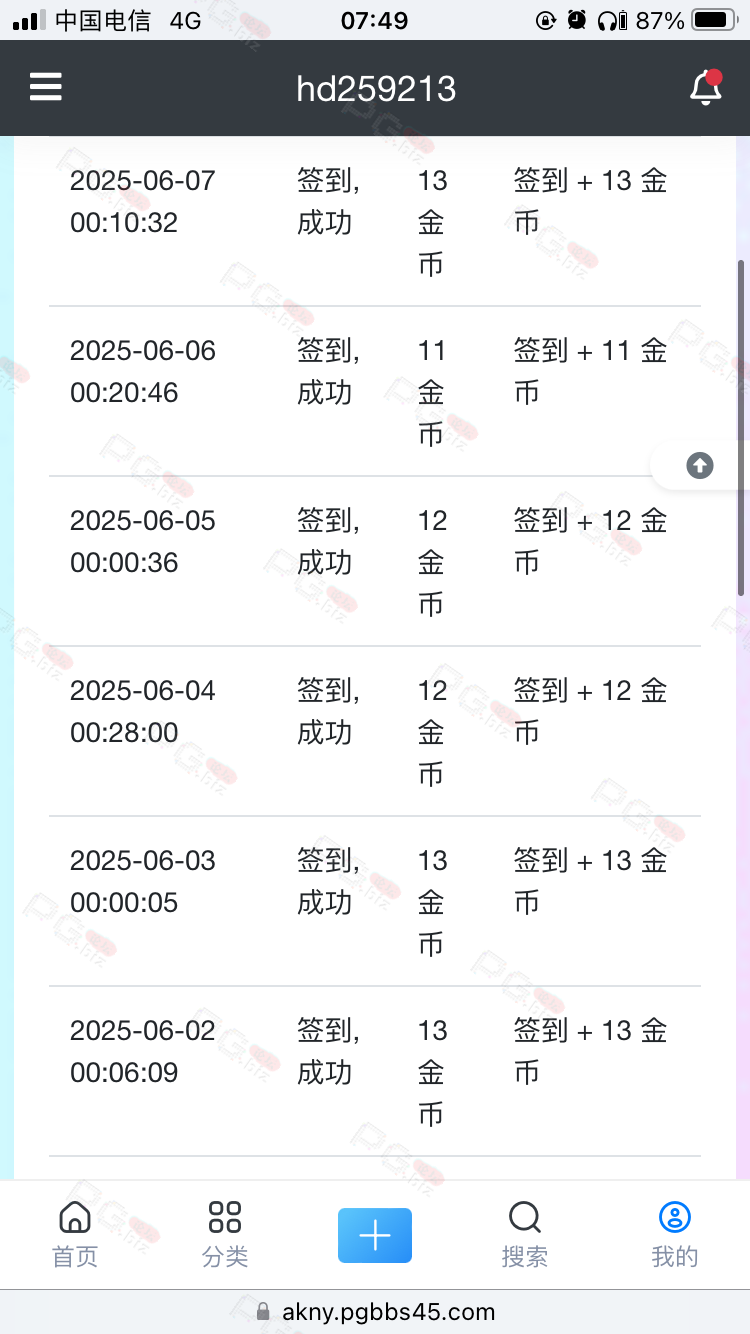Go to the 首页 home tab
750x1334 pixels.
point(75,1234)
